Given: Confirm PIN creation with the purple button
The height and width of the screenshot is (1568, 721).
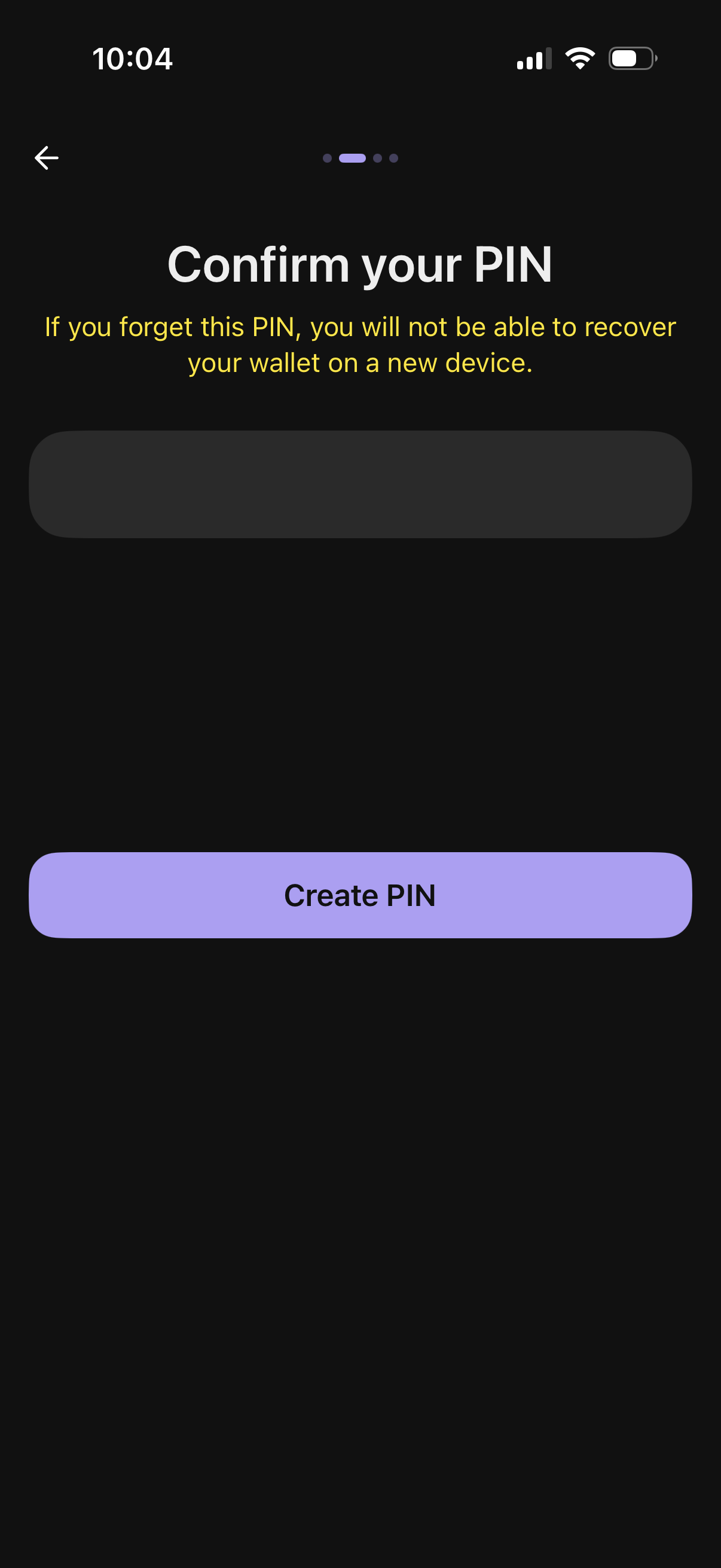Looking at the screenshot, I should coord(360,895).
